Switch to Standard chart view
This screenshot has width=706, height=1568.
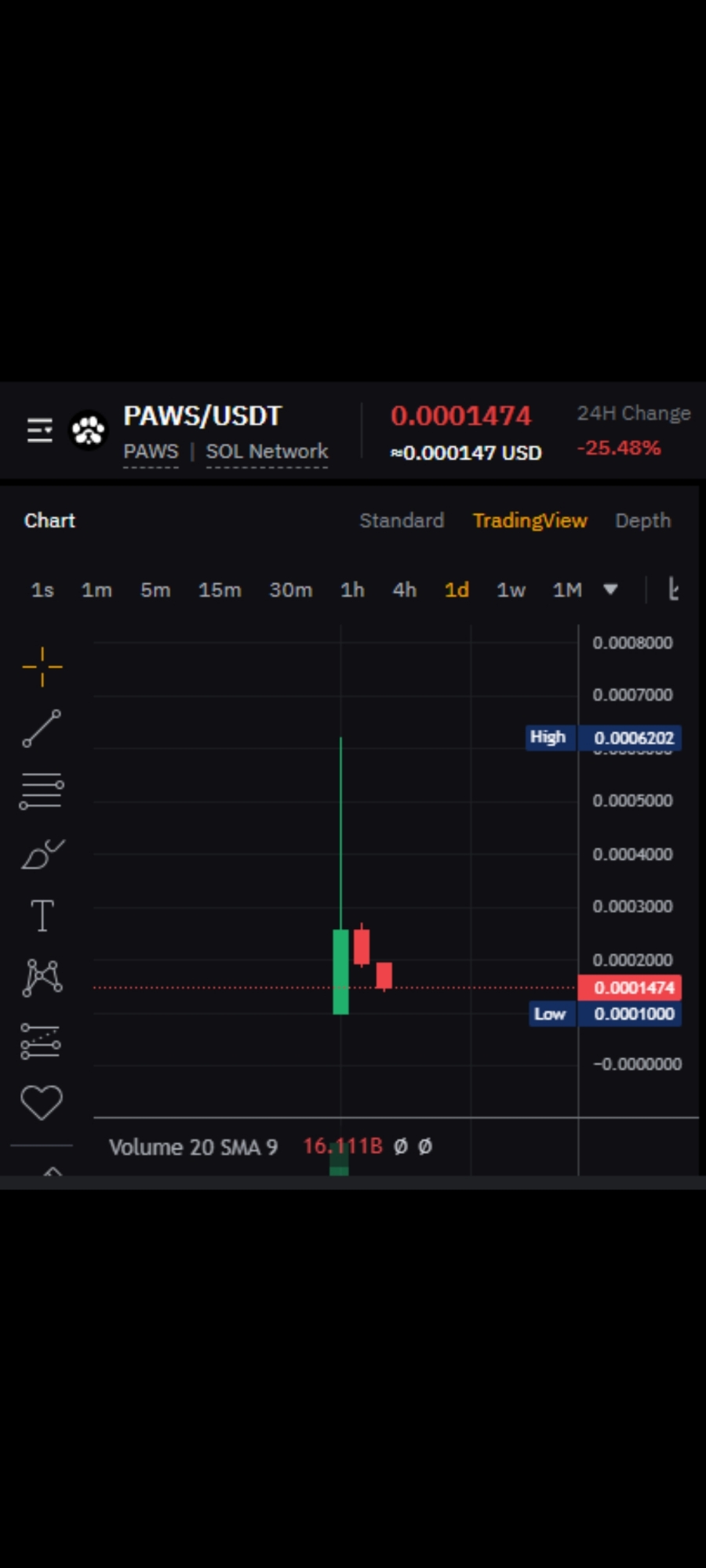402,521
